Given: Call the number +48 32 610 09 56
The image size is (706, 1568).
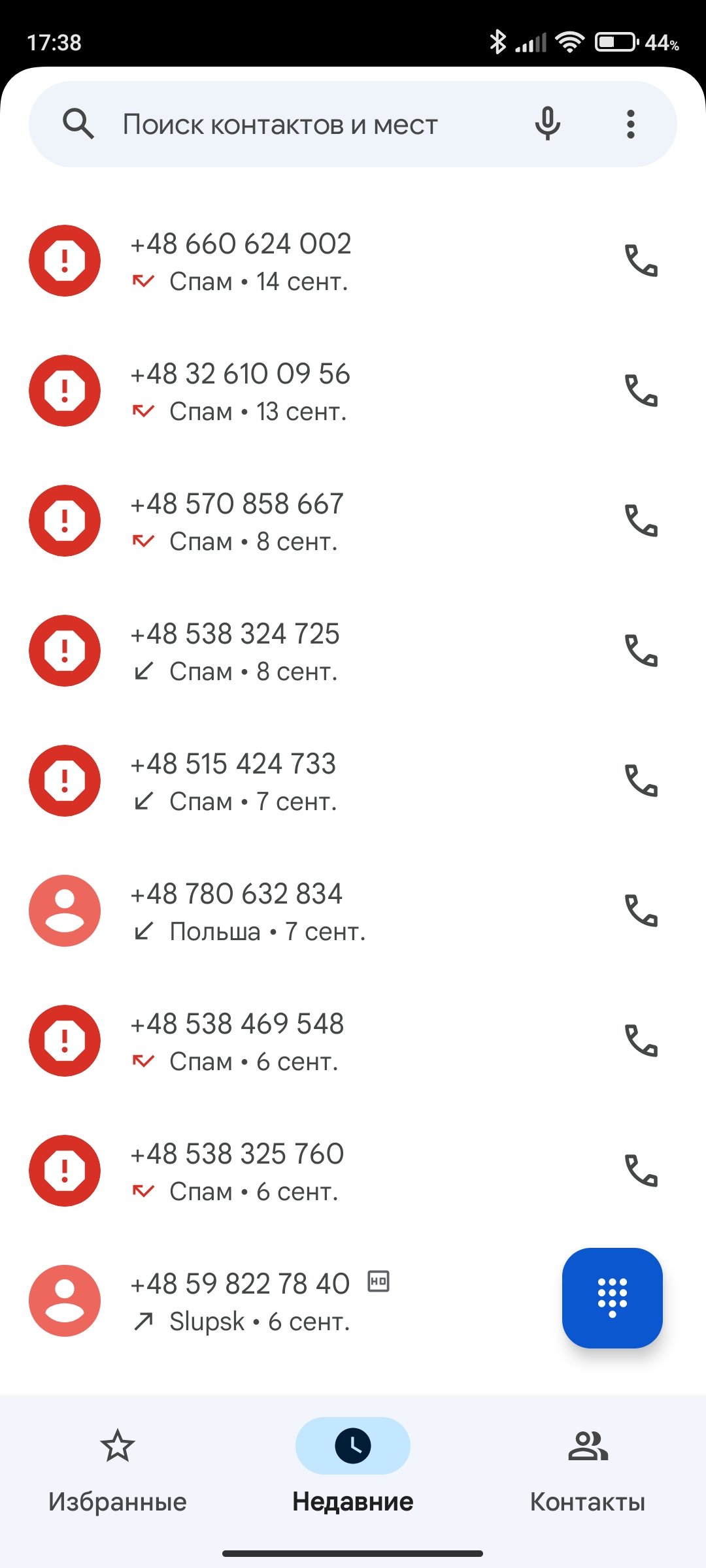Looking at the screenshot, I should [x=641, y=391].
